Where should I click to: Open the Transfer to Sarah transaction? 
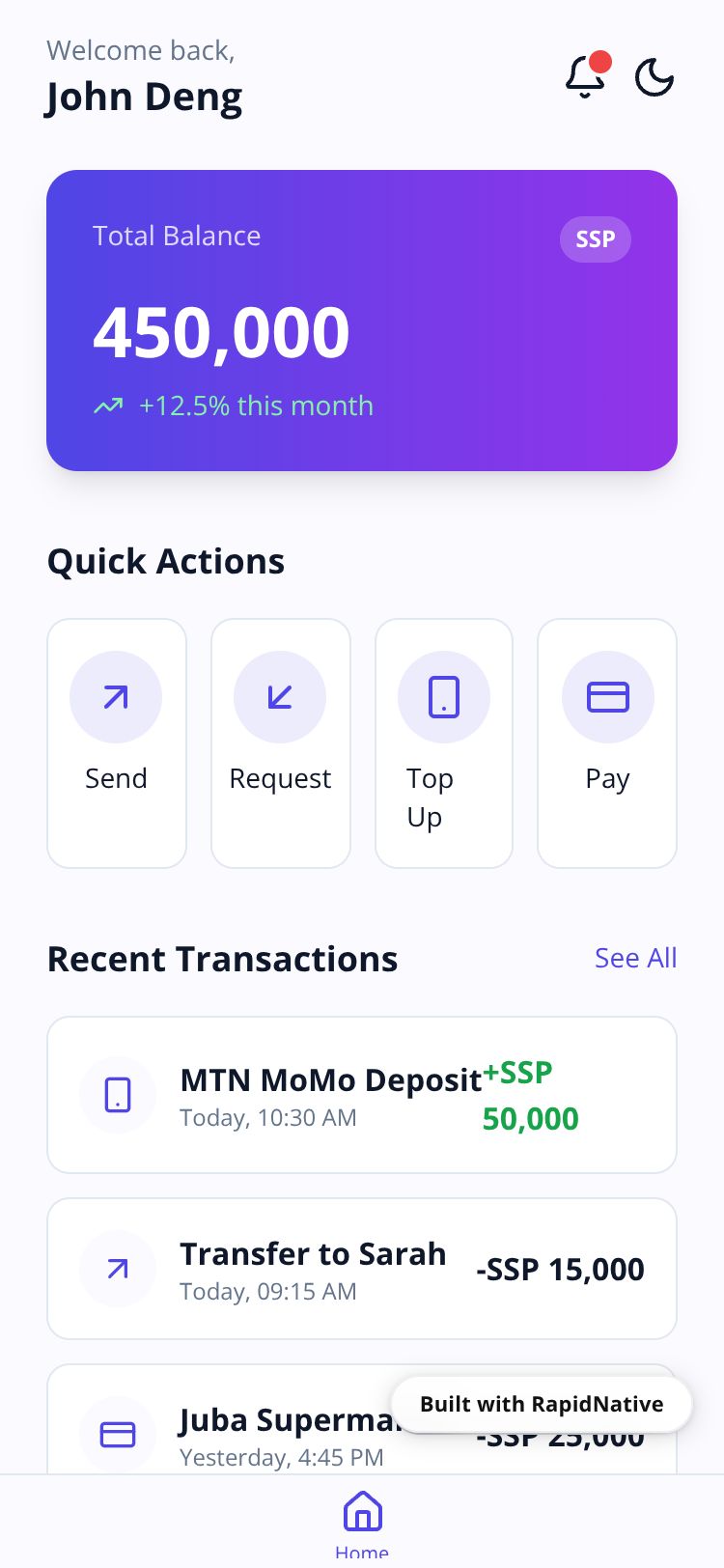(361, 1269)
